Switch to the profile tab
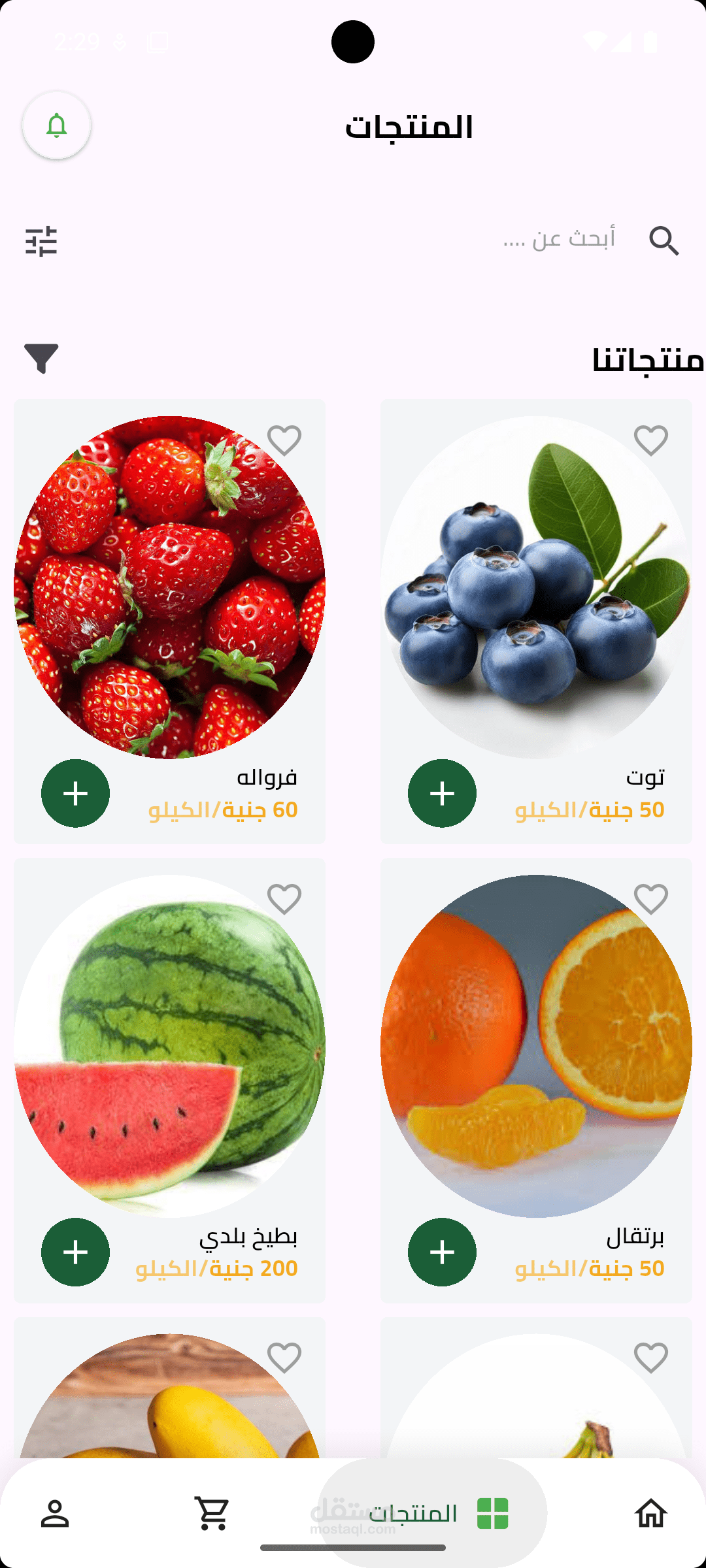 55,1513
